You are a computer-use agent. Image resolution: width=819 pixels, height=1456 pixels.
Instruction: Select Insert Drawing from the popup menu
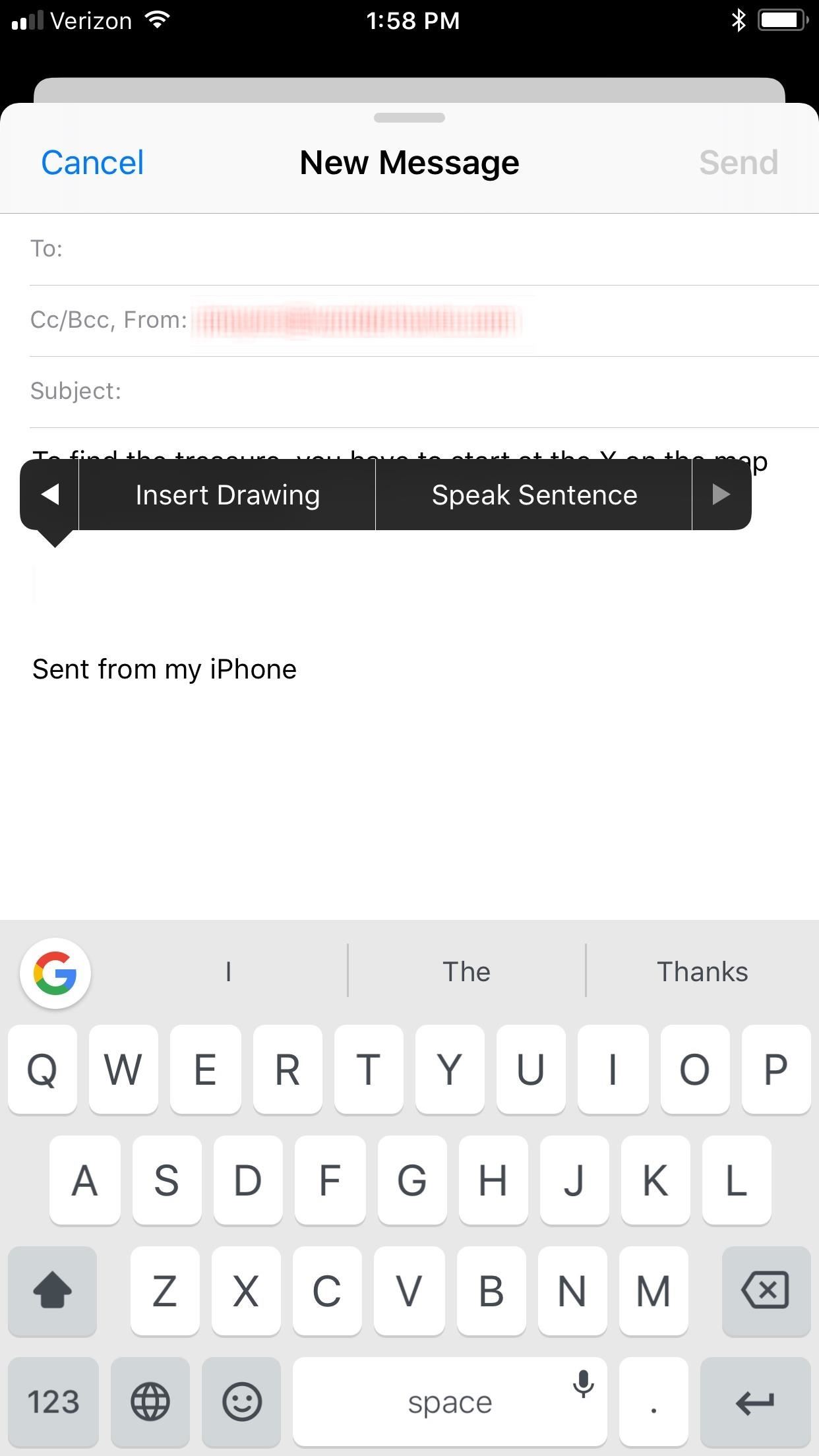coord(228,495)
